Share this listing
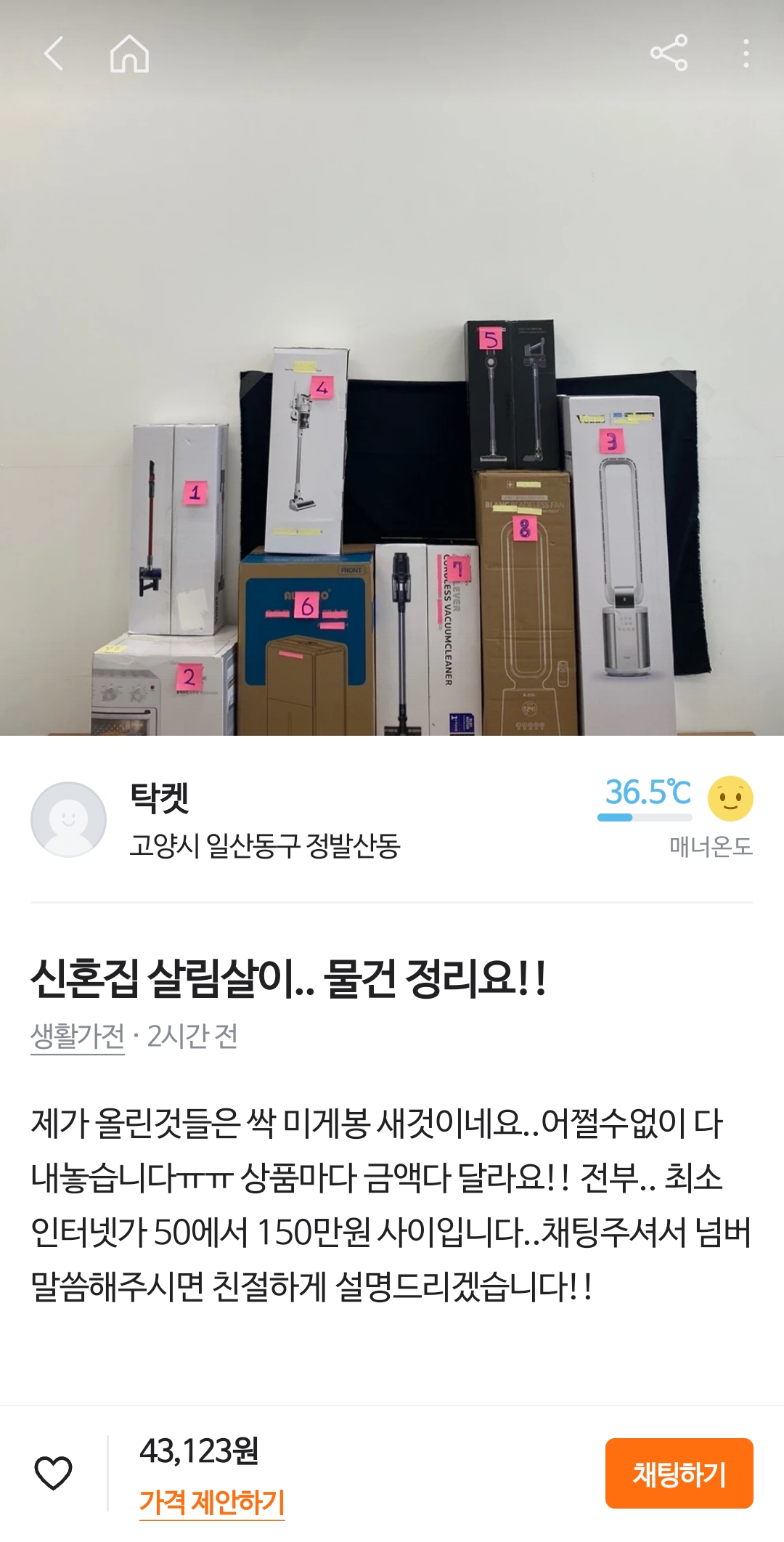Screen dimensions: 784x1542 pos(669,53)
